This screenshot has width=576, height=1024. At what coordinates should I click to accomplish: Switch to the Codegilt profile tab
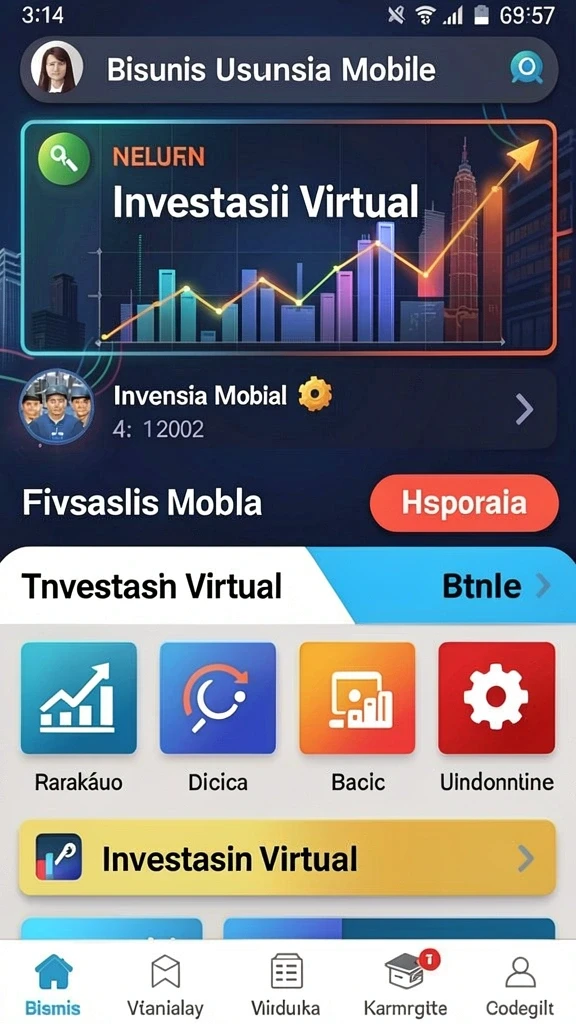(x=520, y=983)
